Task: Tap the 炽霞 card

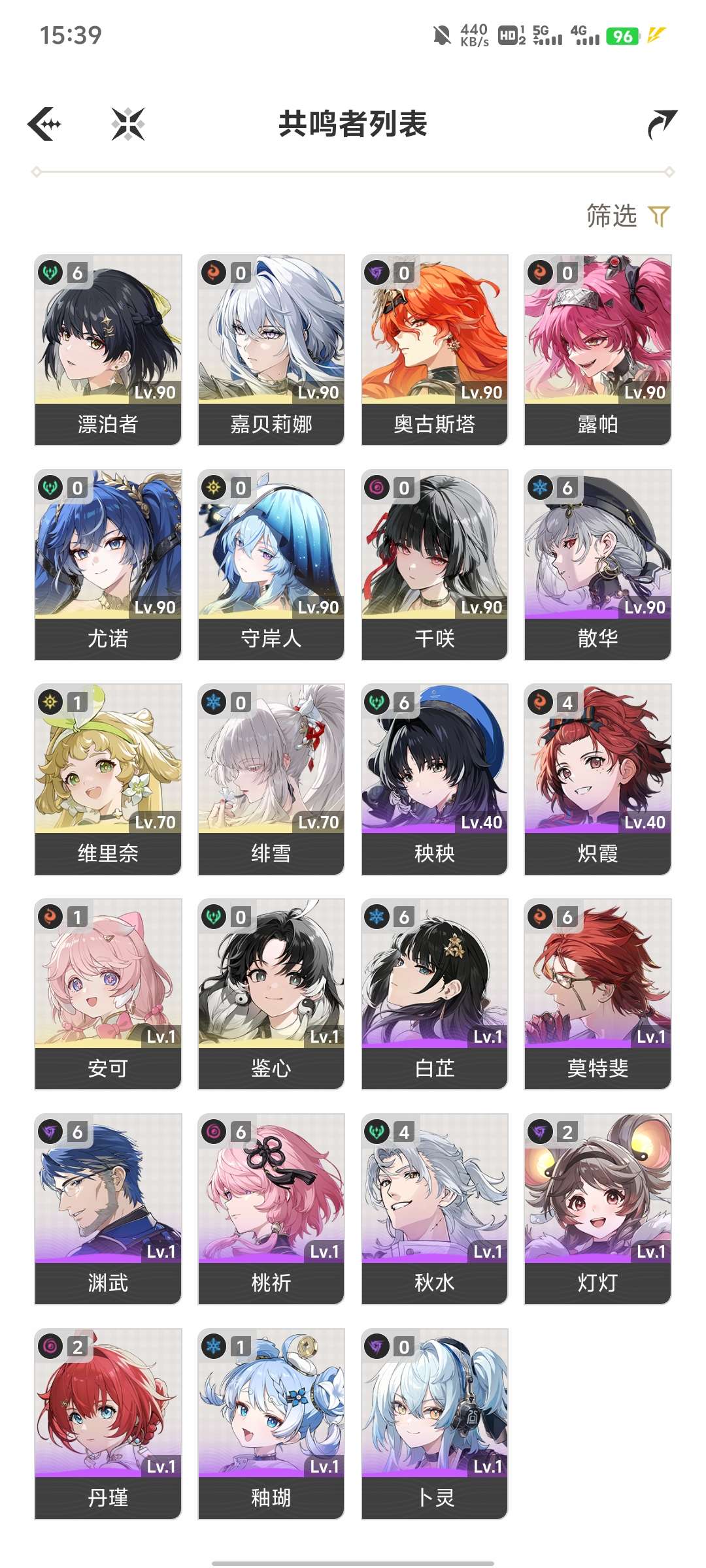Action: [x=597, y=779]
